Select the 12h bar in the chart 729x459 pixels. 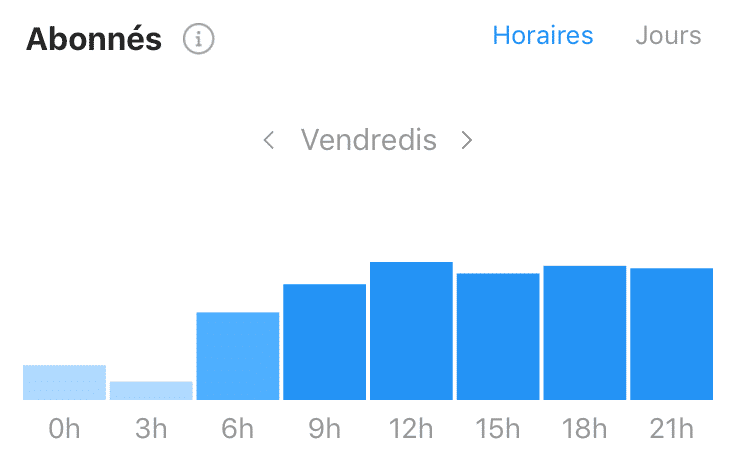pyautogui.click(x=411, y=331)
